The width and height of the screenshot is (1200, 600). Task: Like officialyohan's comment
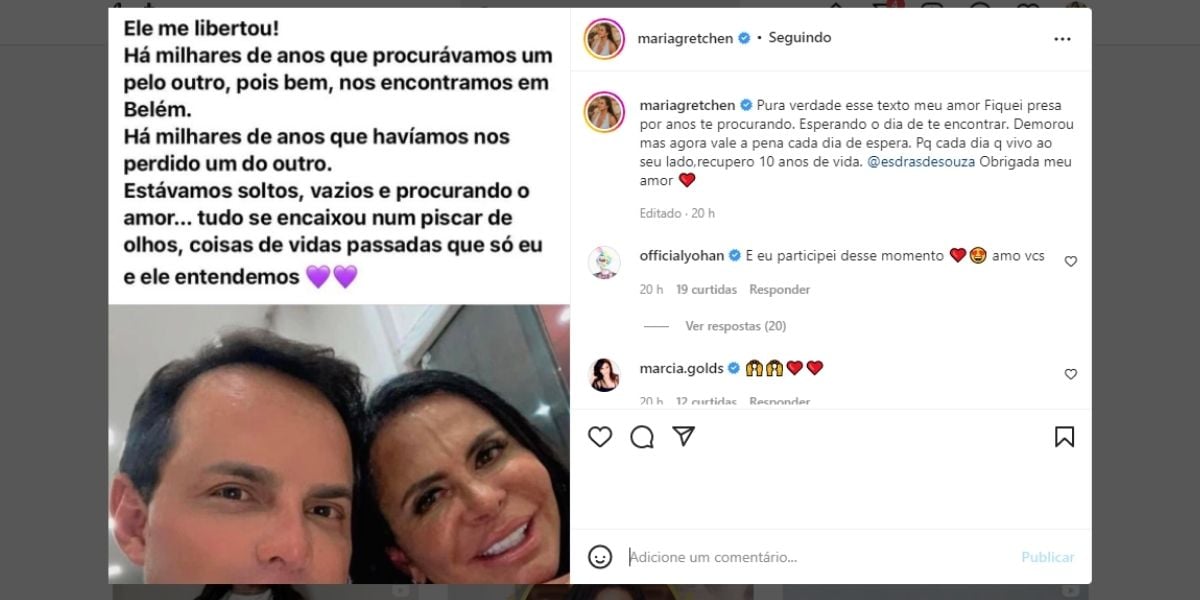pos(1071,261)
